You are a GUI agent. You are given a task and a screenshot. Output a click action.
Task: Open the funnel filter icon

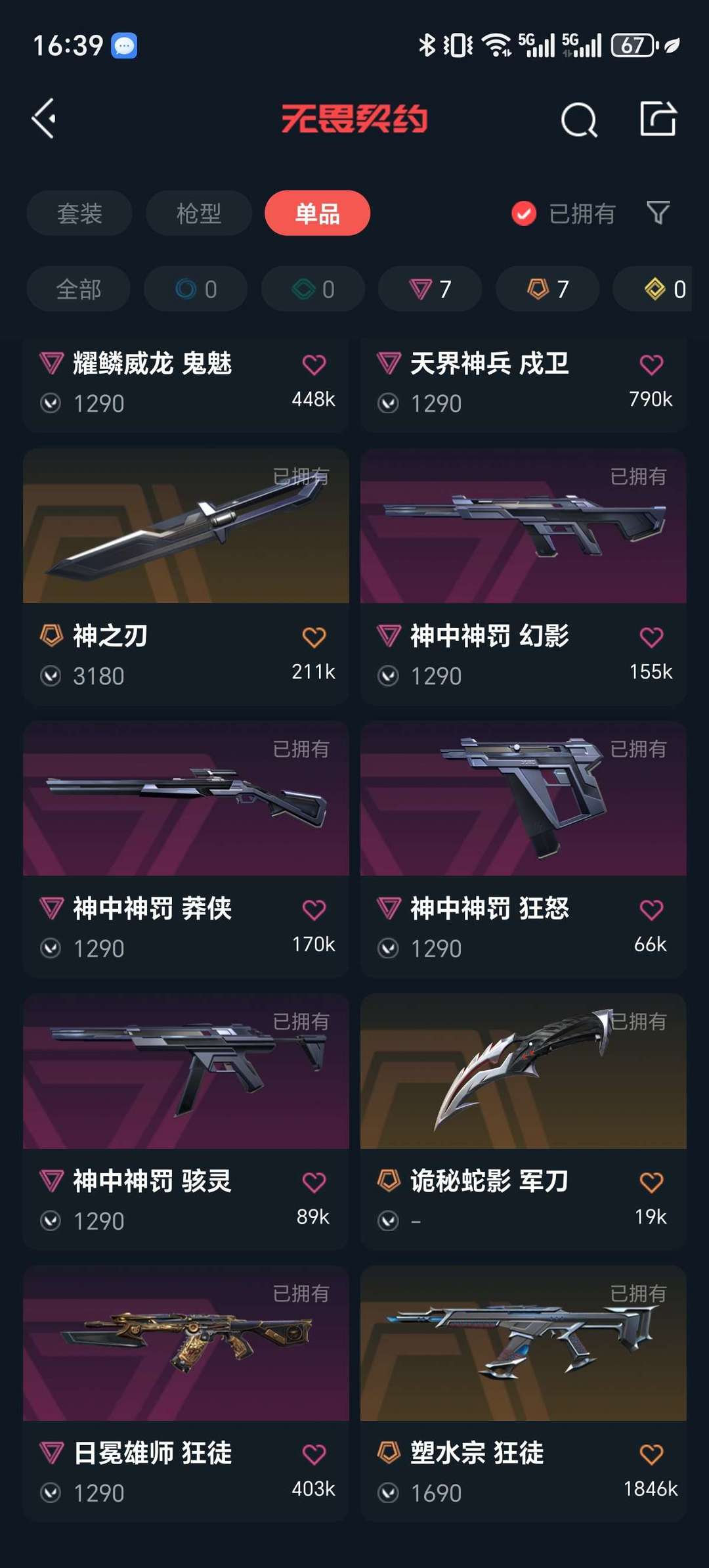(658, 213)
